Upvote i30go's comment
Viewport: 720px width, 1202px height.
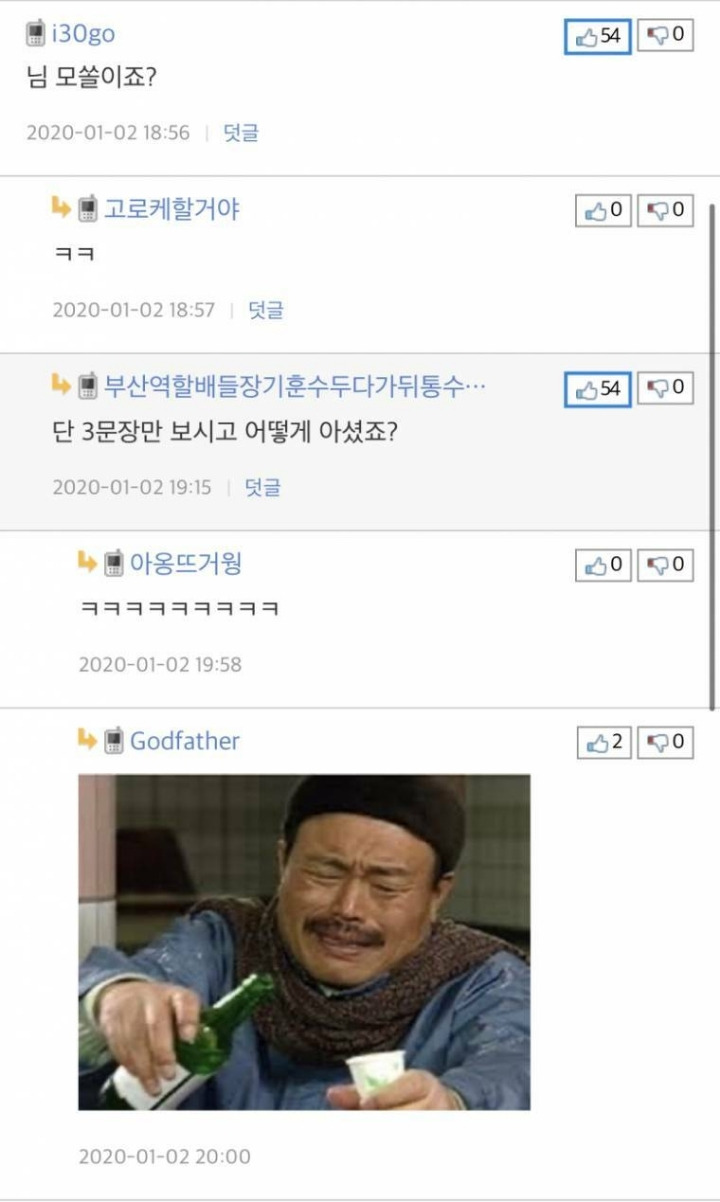pyautogui.click(x=598, y=36)
